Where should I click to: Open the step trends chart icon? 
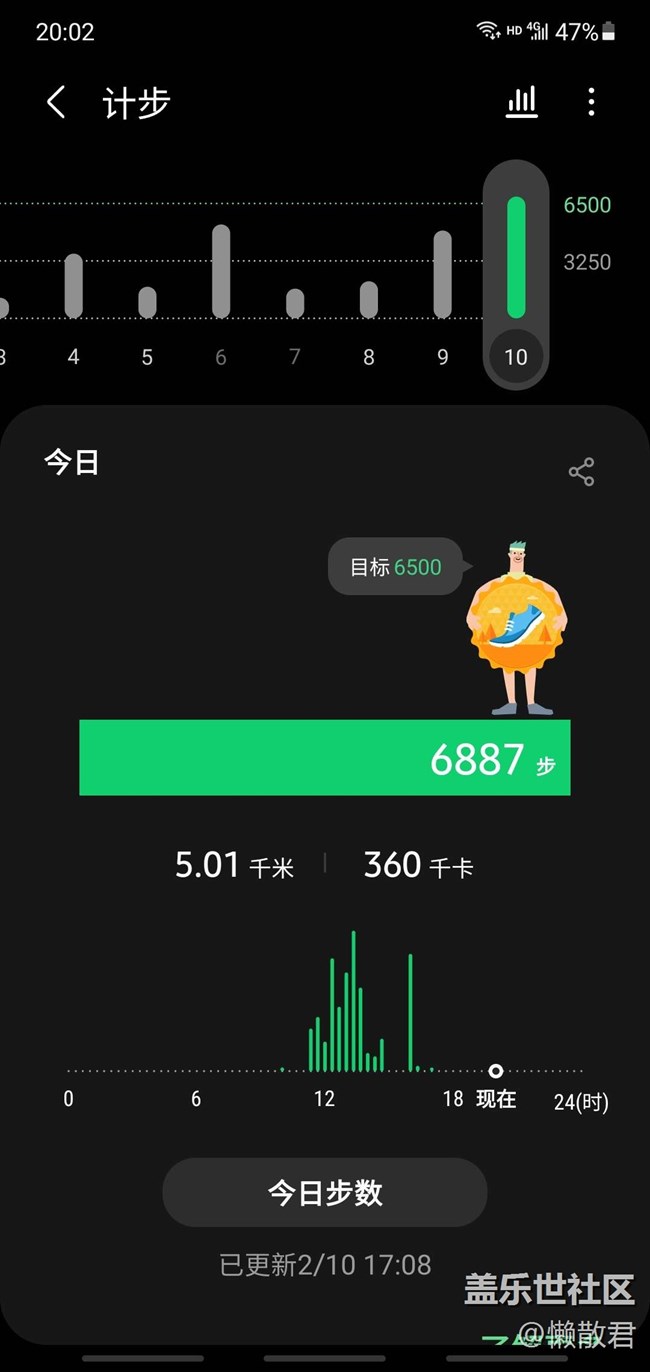pos(521,102)
